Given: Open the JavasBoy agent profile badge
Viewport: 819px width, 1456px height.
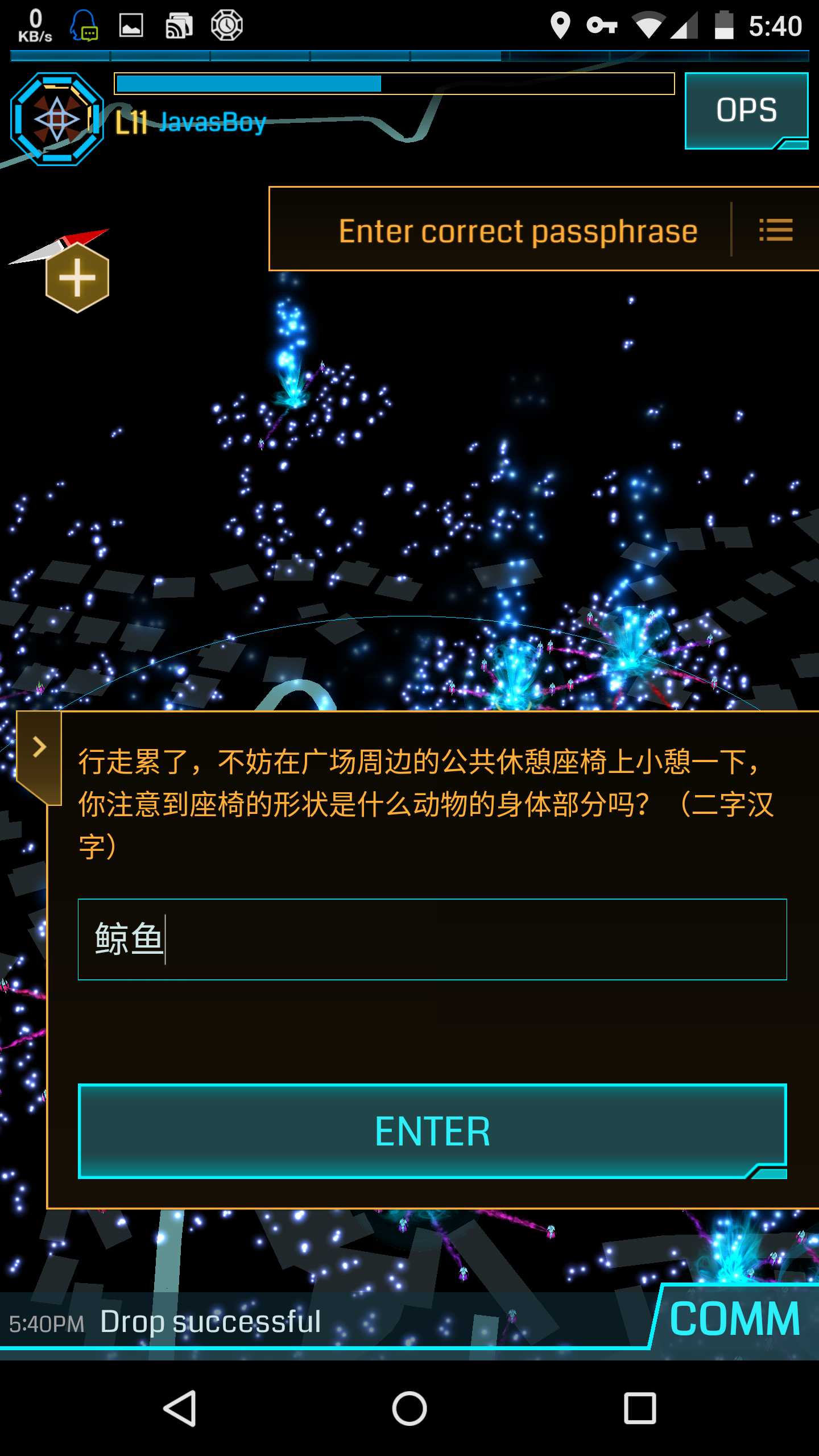Looking at the screenshot, I should pyautogui.click(x=57, y=119).
